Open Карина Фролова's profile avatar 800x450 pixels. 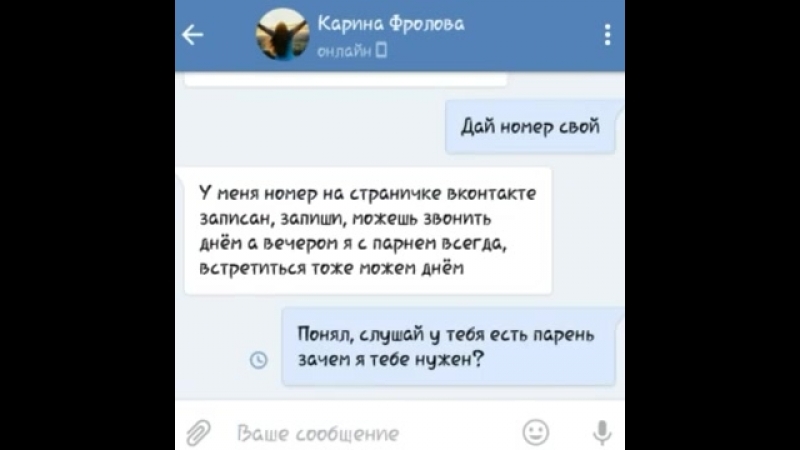tap(281, 35)
